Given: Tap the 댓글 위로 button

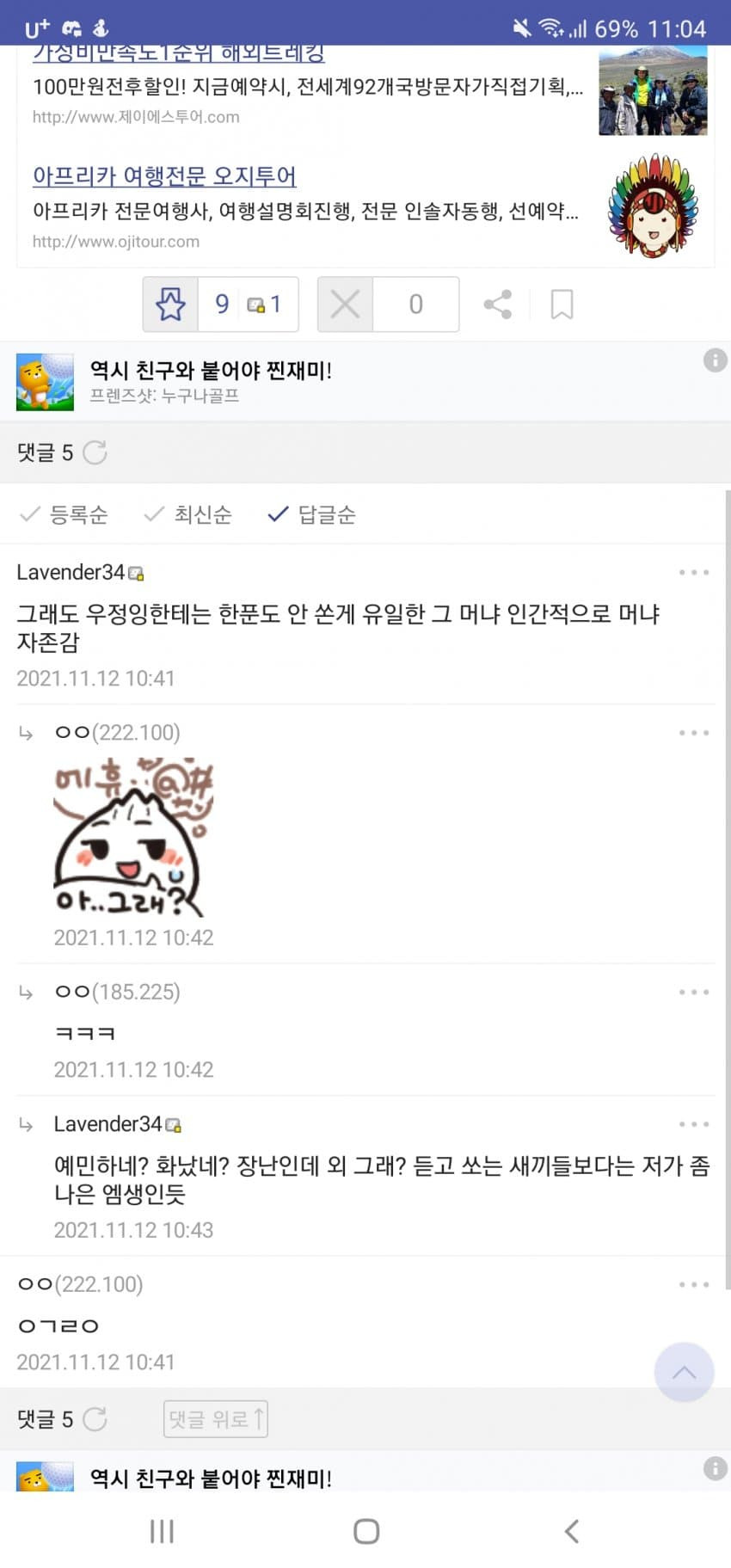Looking at the screenshot, I should 216,1419.
